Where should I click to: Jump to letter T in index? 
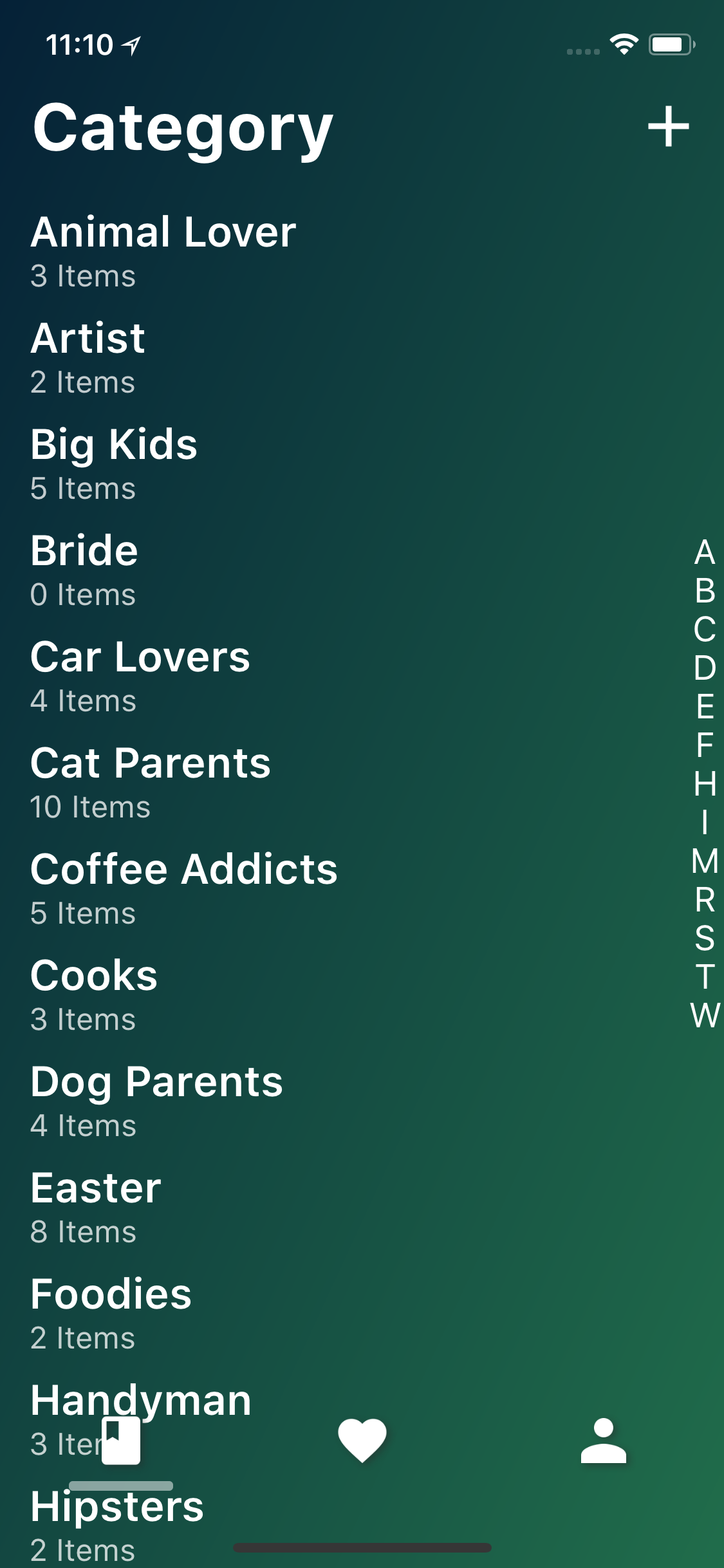(705, 976)
